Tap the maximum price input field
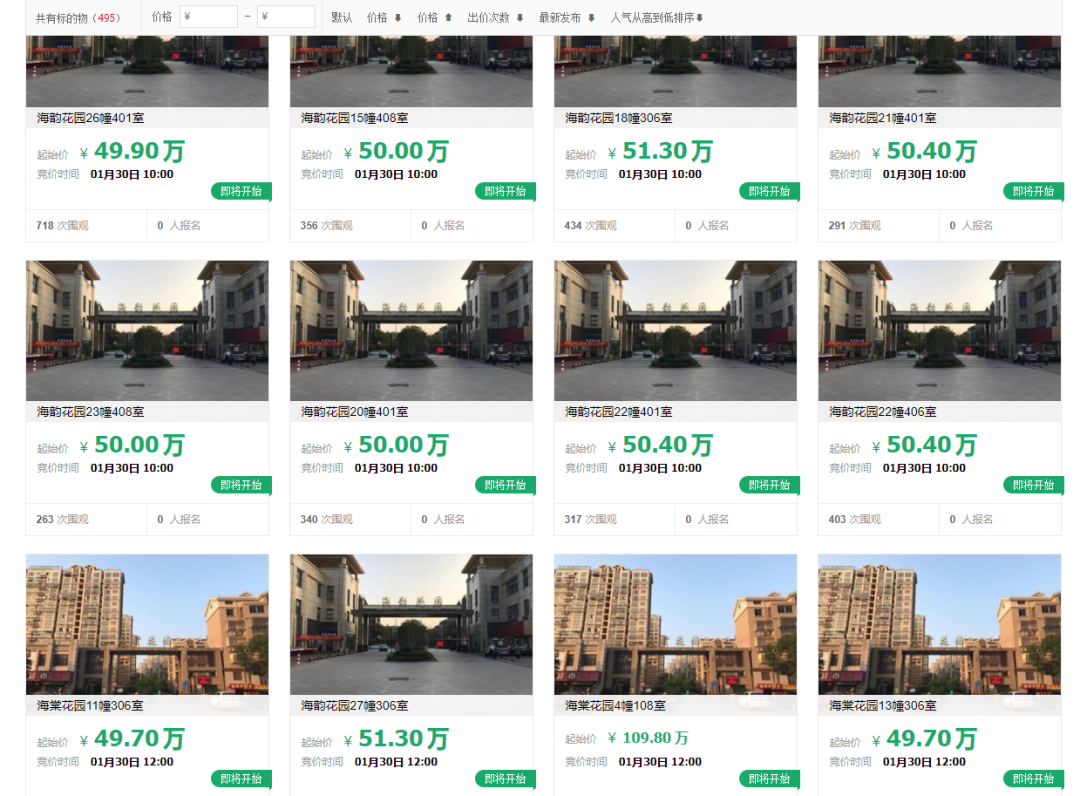The image size is (1080, 796). [287, 17]
